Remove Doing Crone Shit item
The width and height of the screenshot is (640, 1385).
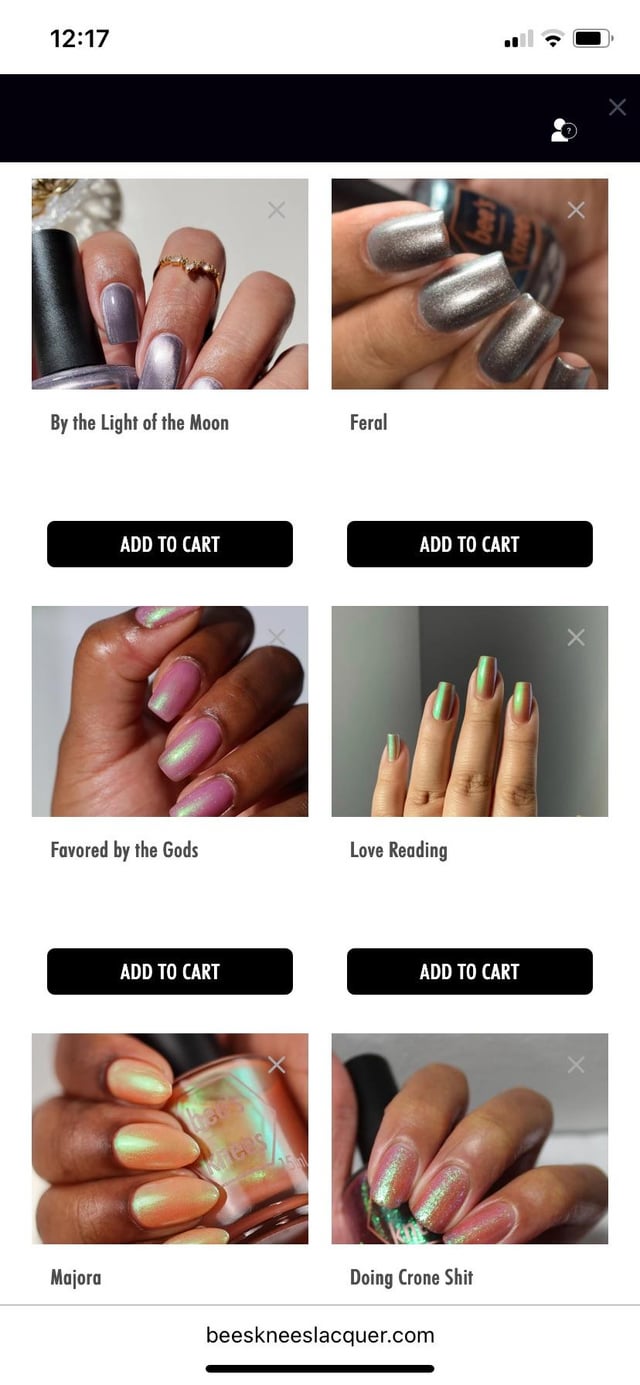coord(576,1065)
